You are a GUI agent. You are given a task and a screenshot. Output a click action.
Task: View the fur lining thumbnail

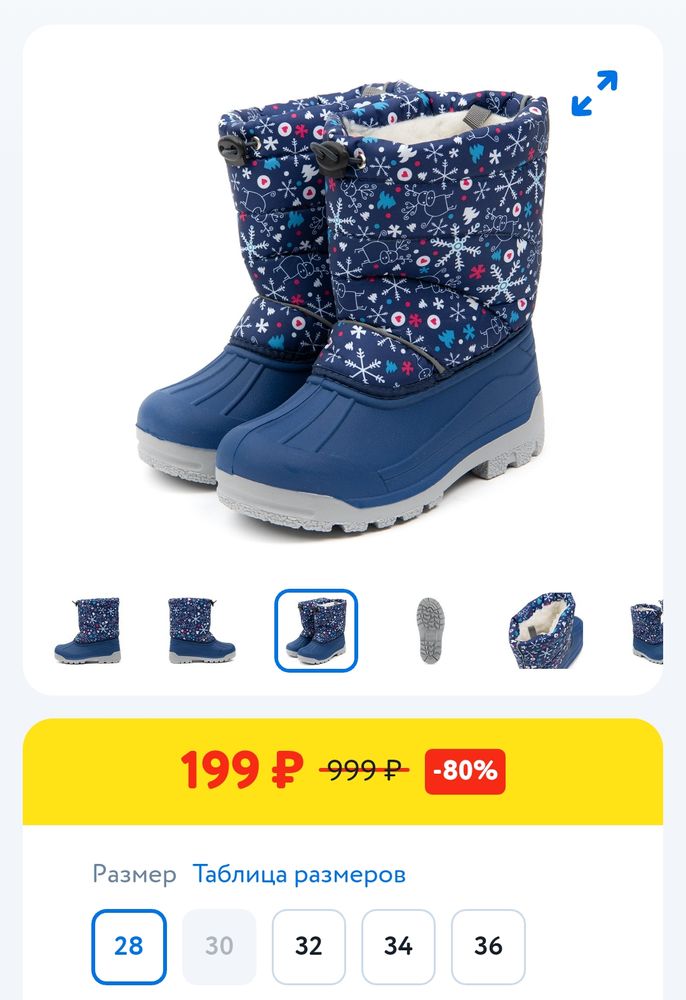(544, 631)
